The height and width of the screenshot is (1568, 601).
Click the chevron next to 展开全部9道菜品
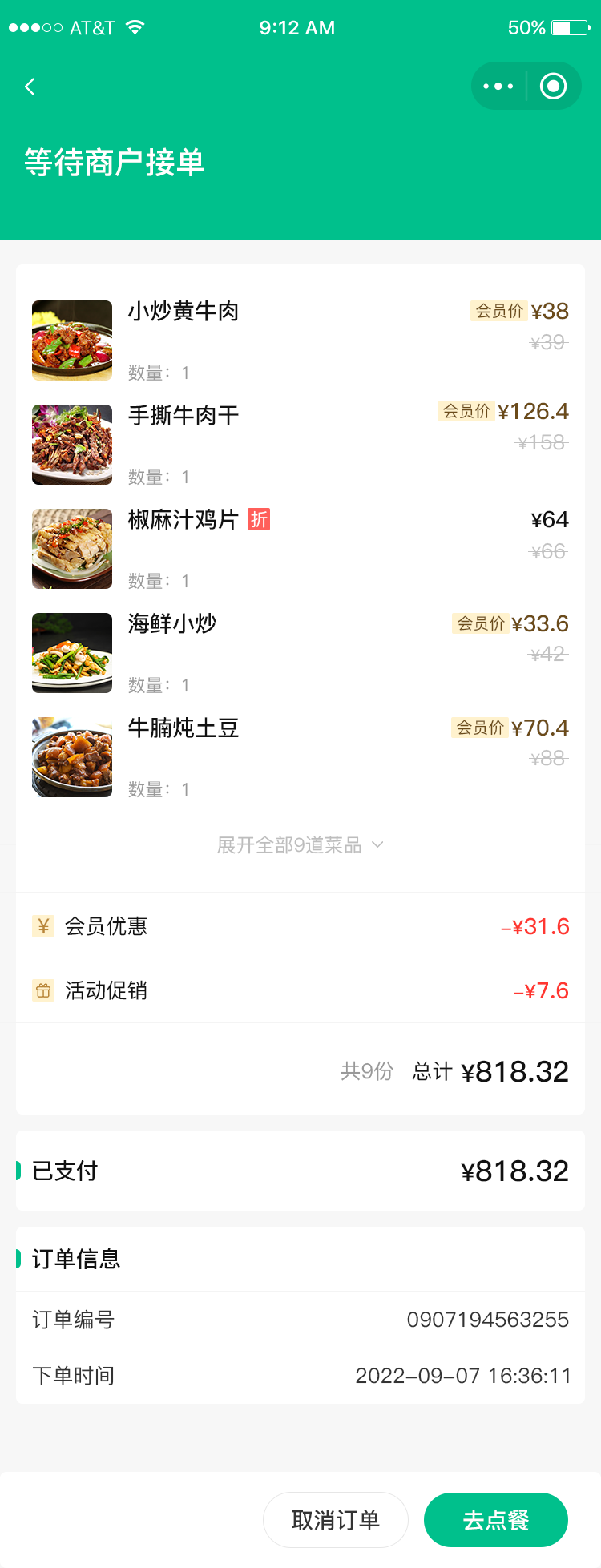pos(378,845)
